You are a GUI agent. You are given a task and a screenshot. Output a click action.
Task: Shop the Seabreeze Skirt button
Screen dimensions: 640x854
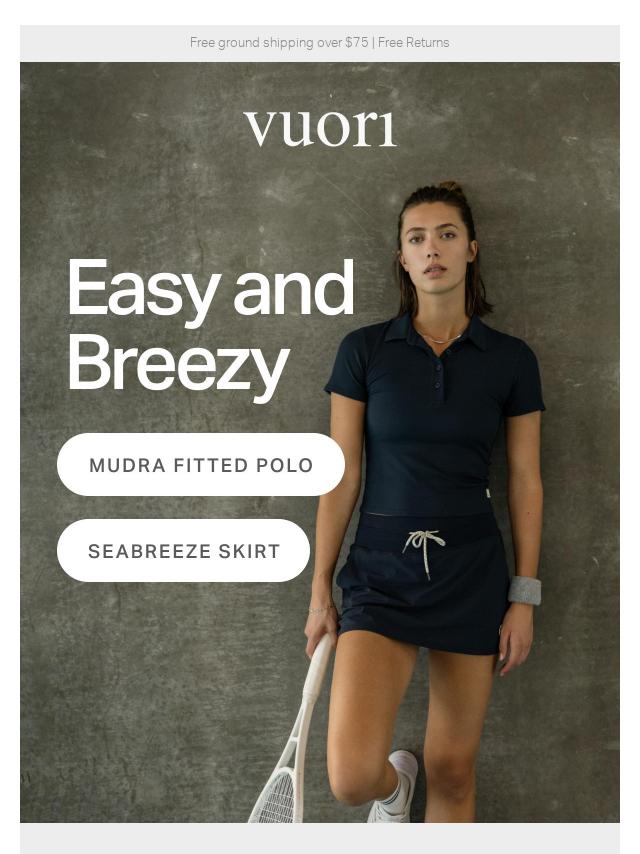pos(183,551)
